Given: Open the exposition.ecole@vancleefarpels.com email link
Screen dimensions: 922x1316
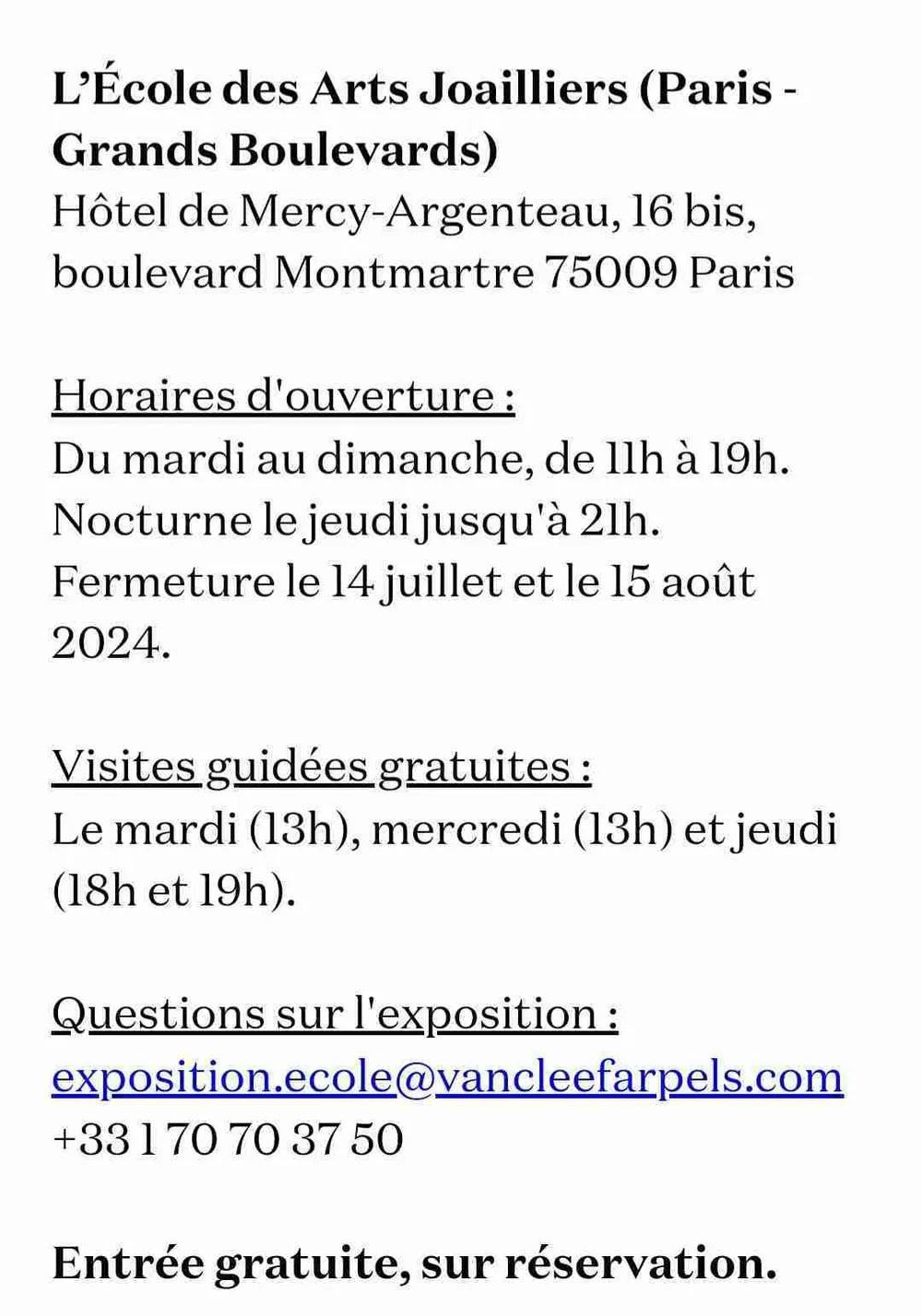Looking at the screenshot, I should (x=447, y=1076).
